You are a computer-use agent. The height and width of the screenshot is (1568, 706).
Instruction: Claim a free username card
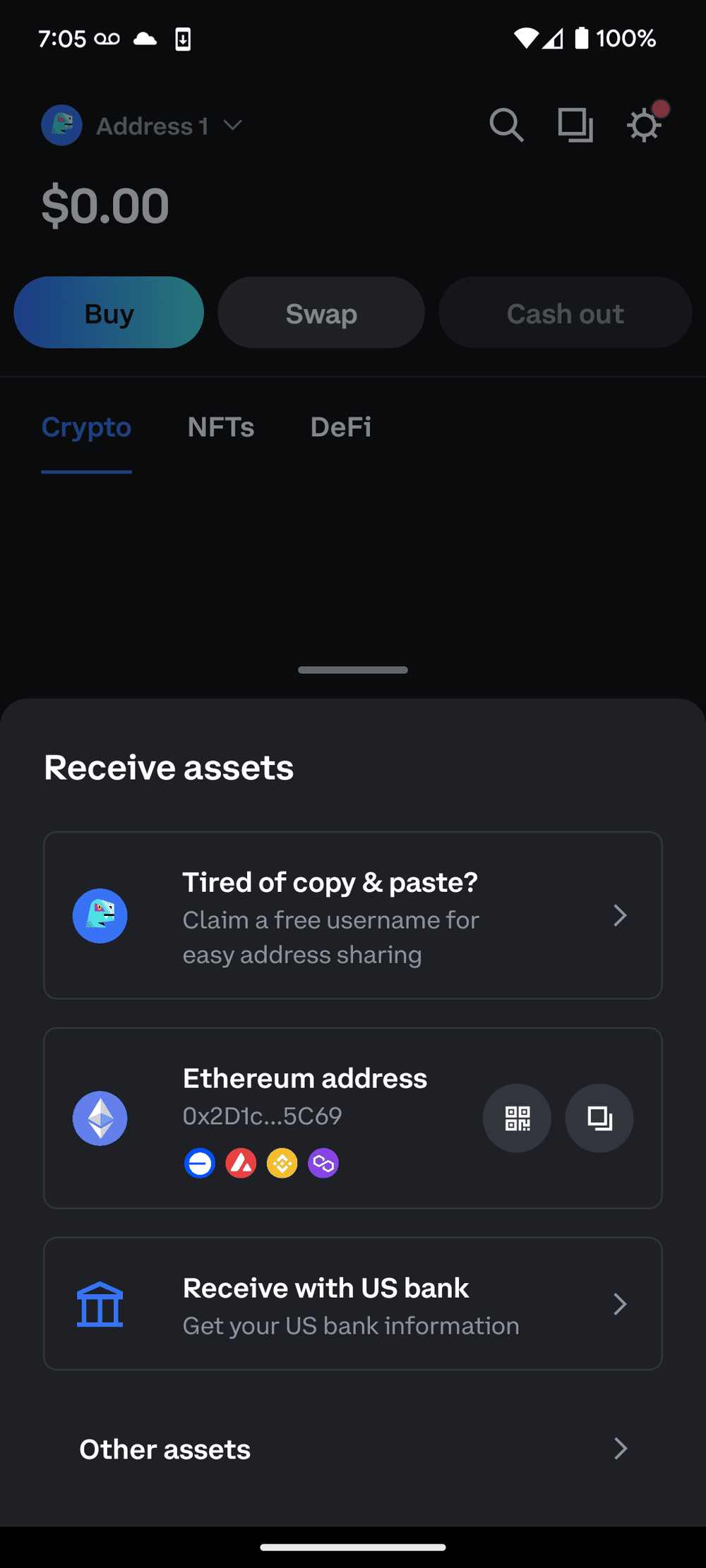click(x=353, y=915)
